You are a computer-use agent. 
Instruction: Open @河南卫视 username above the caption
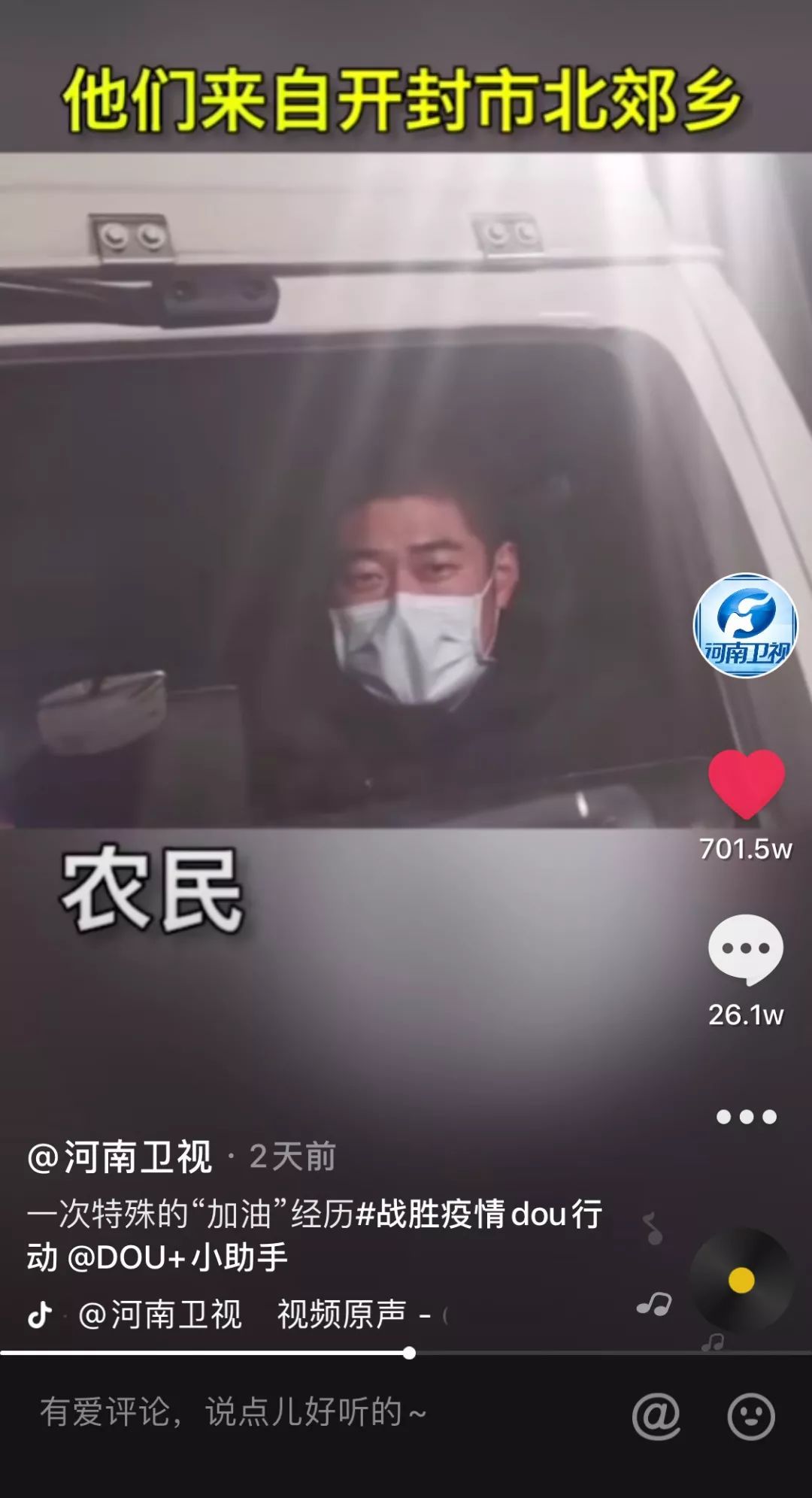(120, 1157)
